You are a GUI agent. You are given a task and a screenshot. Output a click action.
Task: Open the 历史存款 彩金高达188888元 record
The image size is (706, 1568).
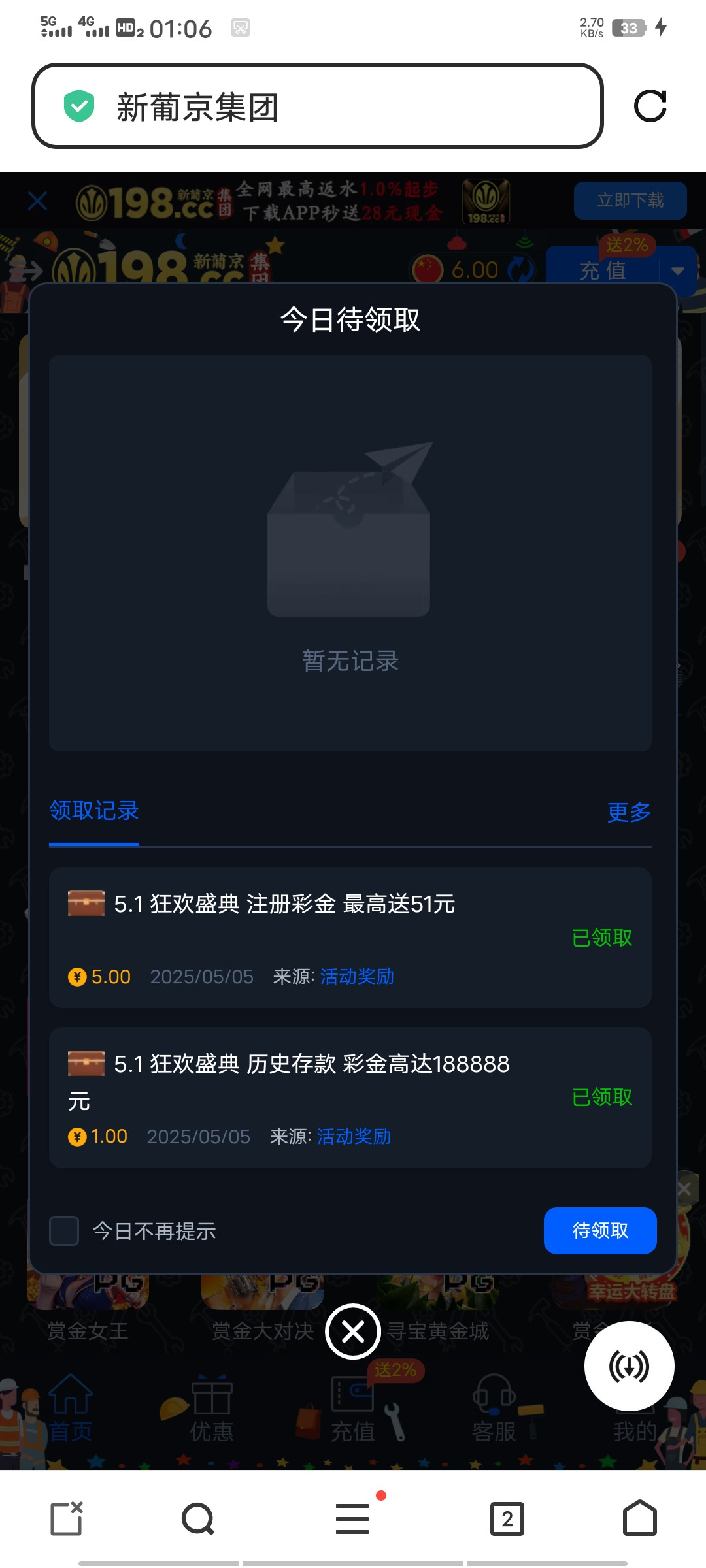(x=350, y=1098)
